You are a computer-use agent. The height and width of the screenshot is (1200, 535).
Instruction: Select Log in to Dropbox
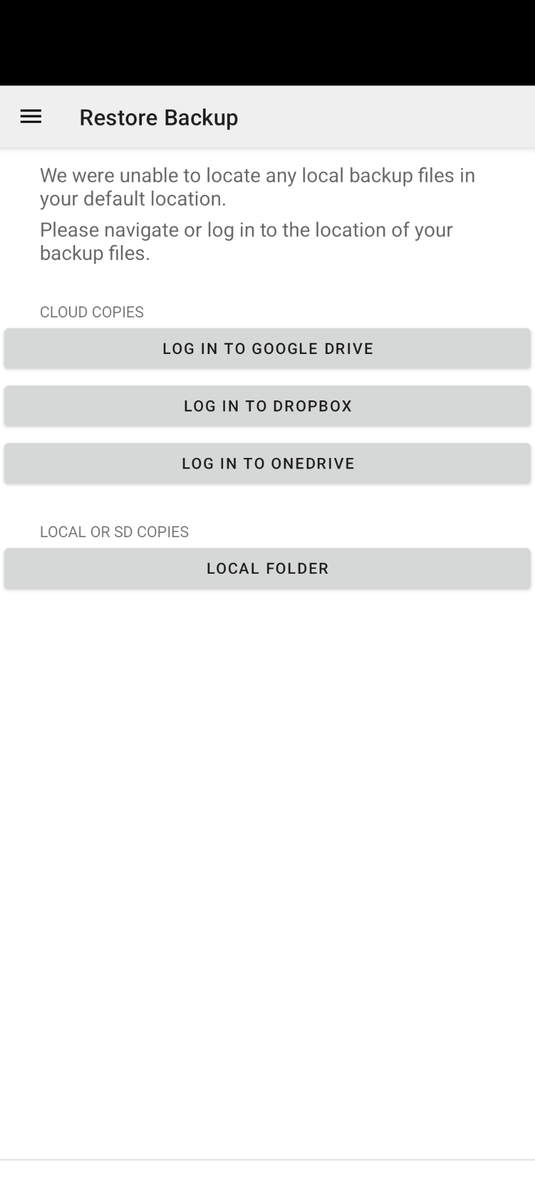(x=267, y=406)
